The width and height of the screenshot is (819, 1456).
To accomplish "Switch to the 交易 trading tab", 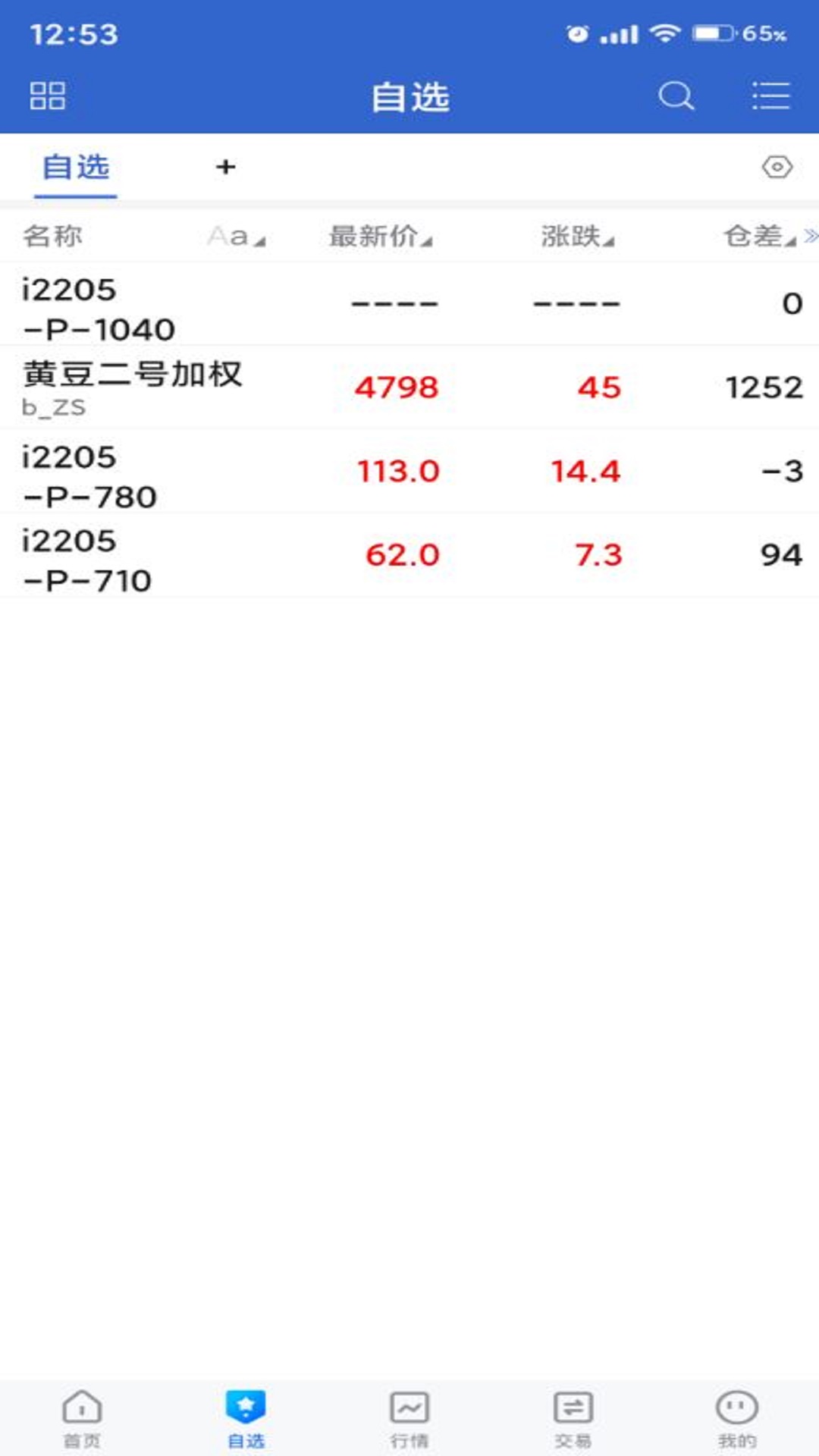I will tap(573, 1418).
